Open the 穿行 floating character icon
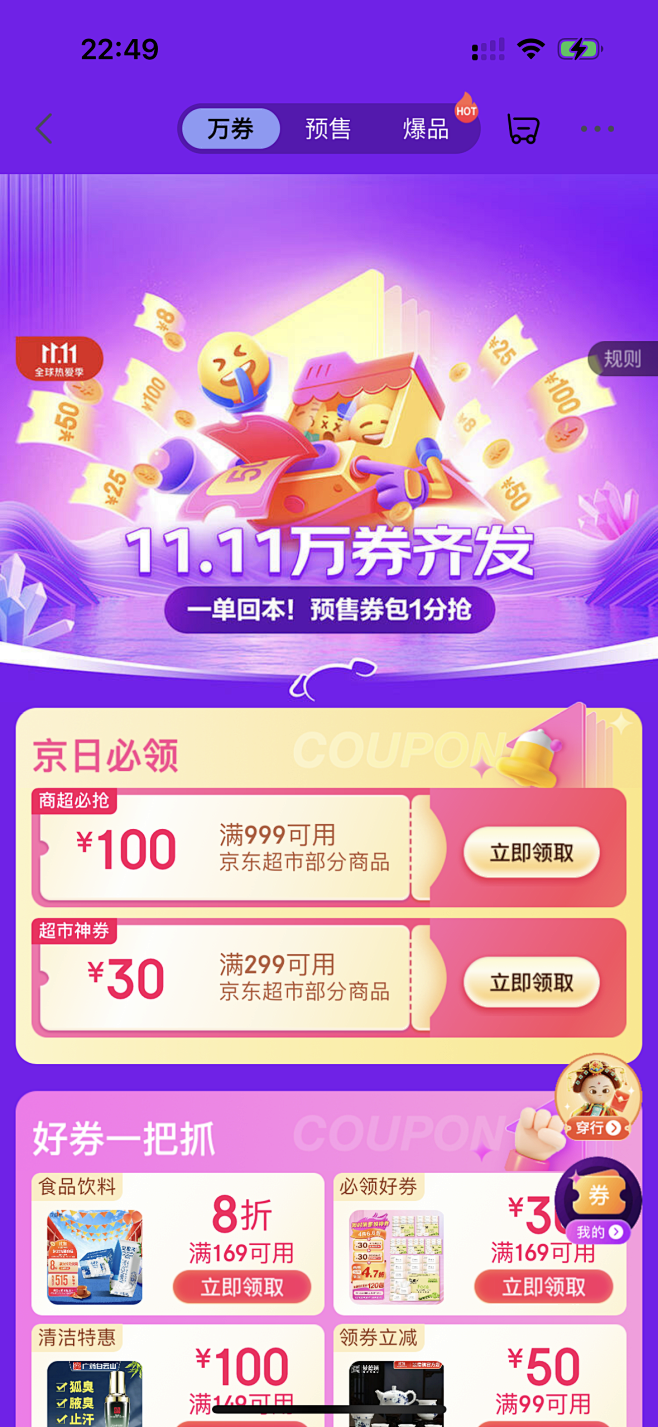 point(598,1098)
